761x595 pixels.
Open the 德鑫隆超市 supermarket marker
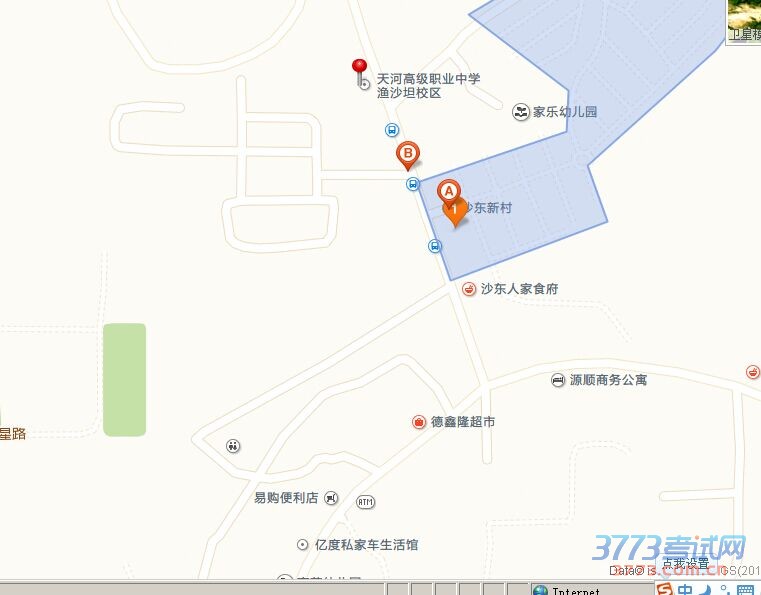coord(419,422)
